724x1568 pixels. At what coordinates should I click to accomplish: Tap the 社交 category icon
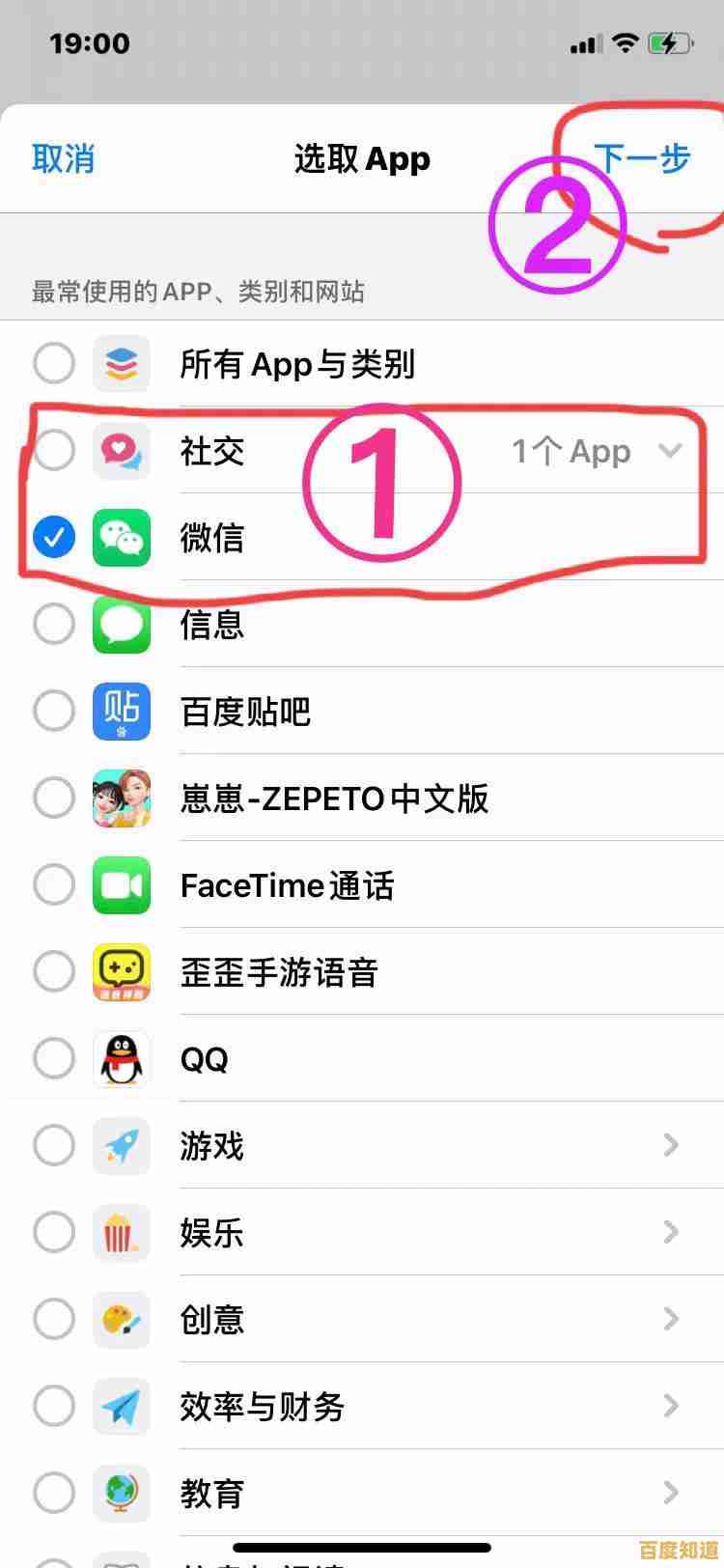[x=121, y=451]
